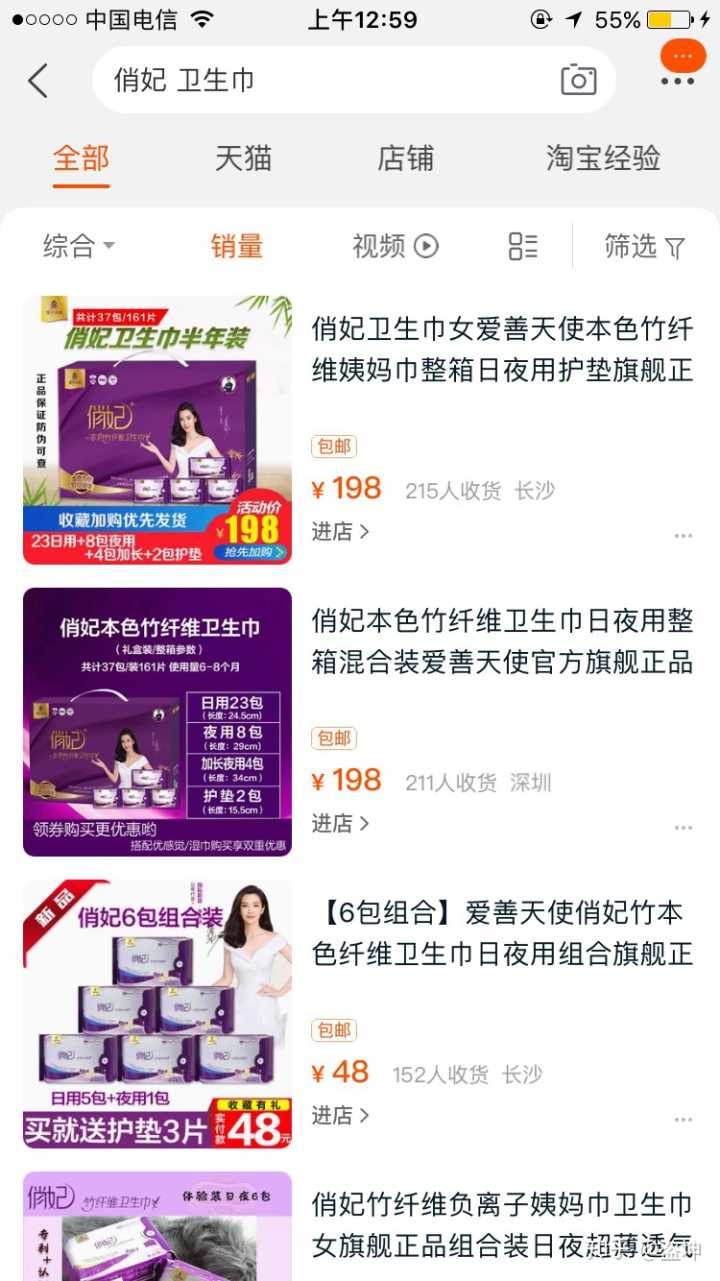Tap 进店 under the 长沙 ¥198 item
This screenshot has width=720, height=1281.
click(x=340, y=532)
